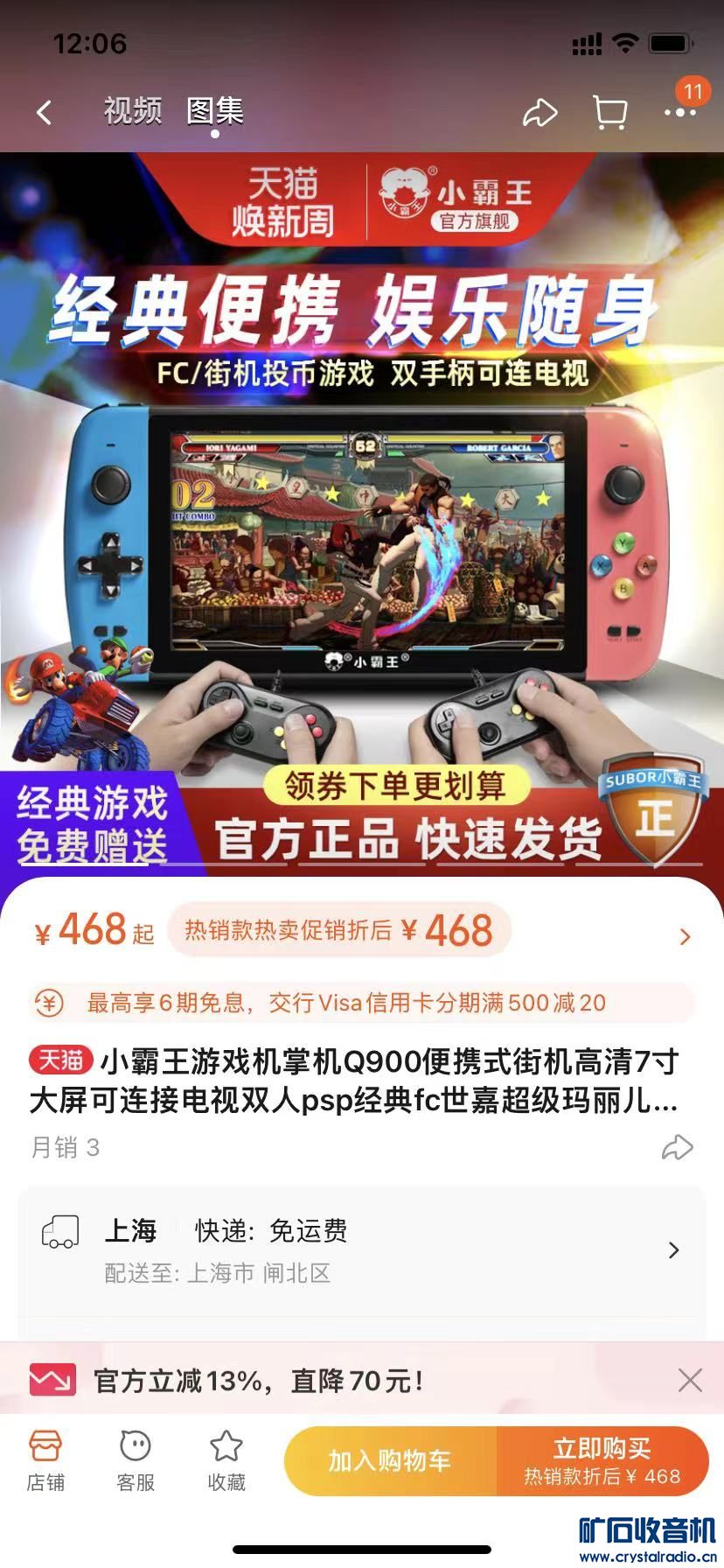
Task: Open the shopping cart
Action: coord(609,112)
